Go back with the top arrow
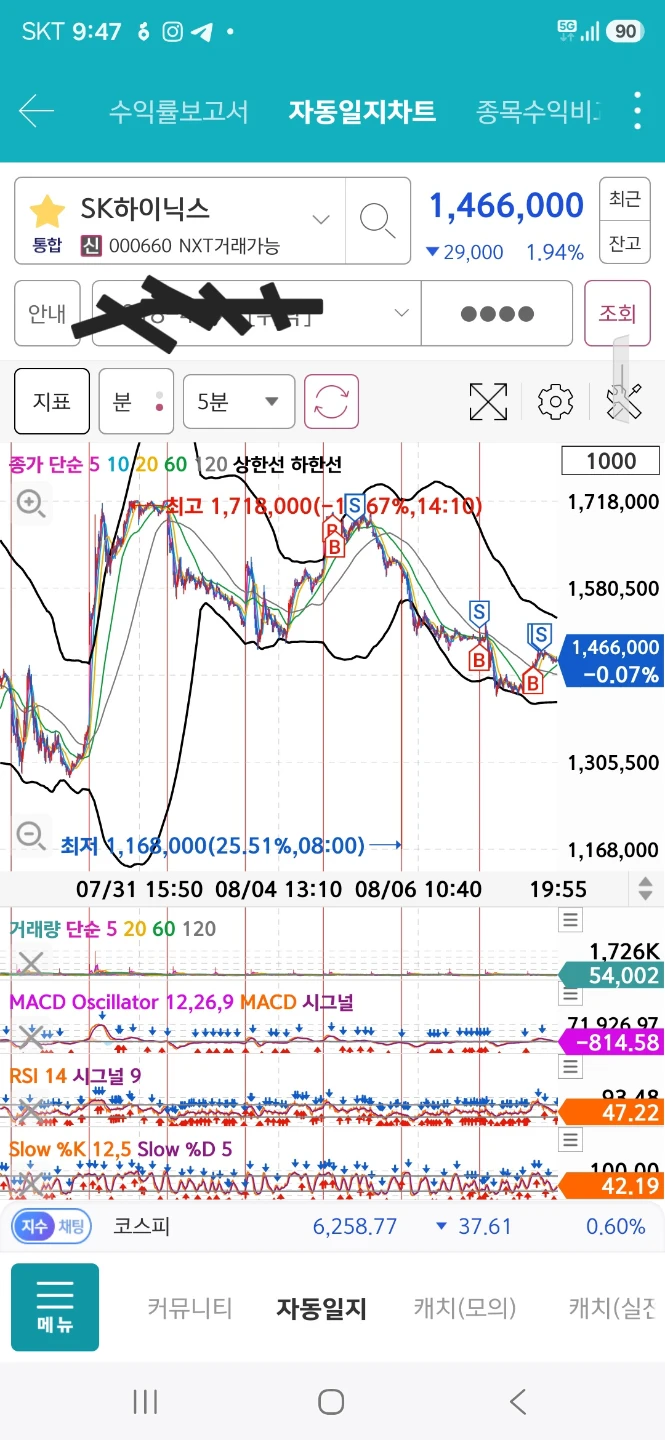The height and width of the screenshot is (1440, 665). (x=36, y=111)
